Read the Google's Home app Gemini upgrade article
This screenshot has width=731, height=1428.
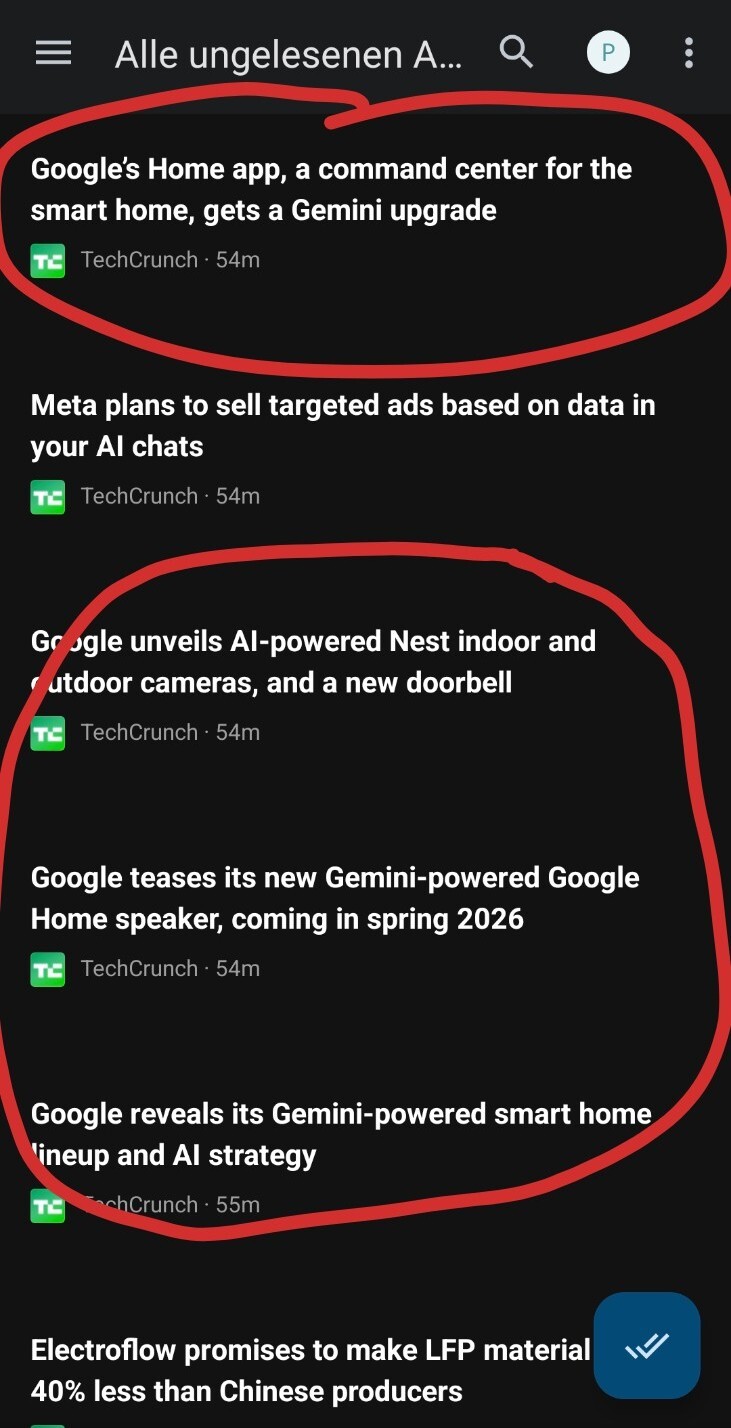[330, 190]
